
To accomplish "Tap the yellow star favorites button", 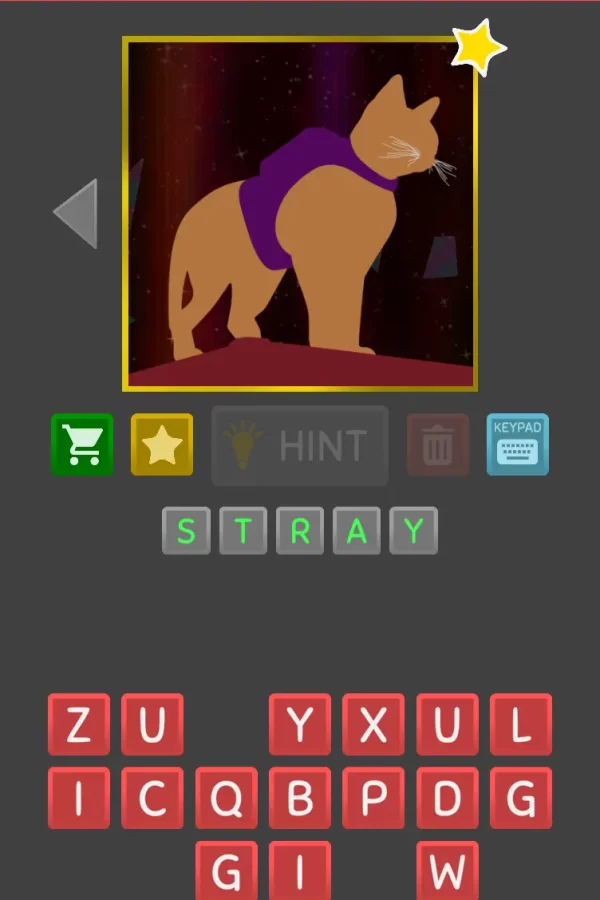I will [161, 445].
